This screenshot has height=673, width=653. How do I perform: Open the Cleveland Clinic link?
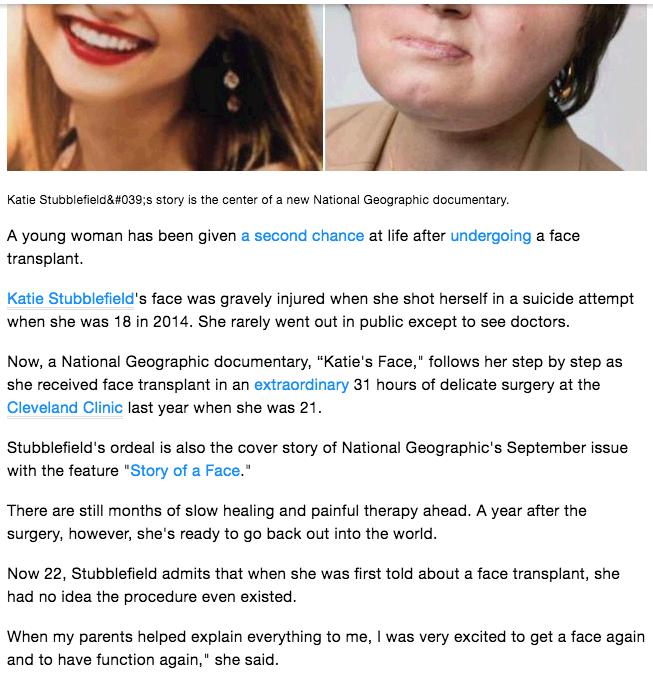click(x=65, y=407)
